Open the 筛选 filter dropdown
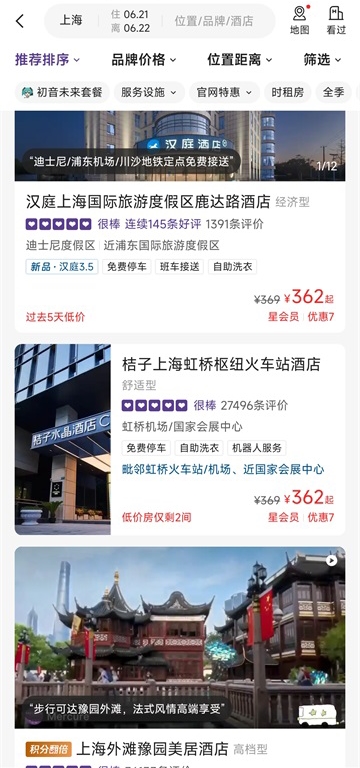This screenshot has height=768, width=360. [322, 60]
